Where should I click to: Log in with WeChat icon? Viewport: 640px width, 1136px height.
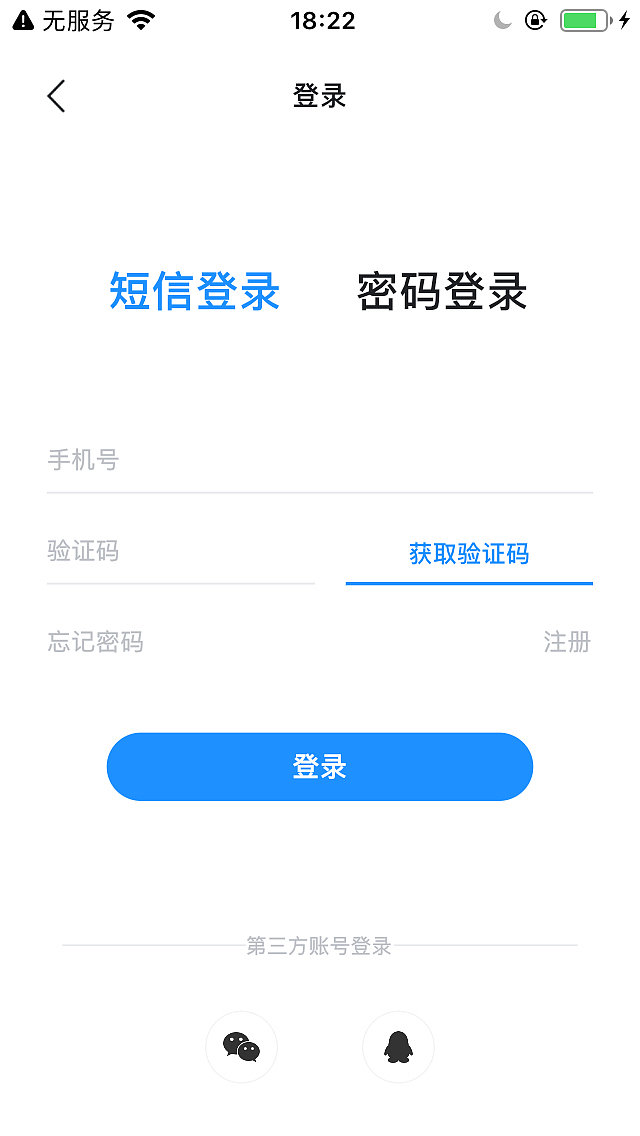click(x=241, y=1047)
